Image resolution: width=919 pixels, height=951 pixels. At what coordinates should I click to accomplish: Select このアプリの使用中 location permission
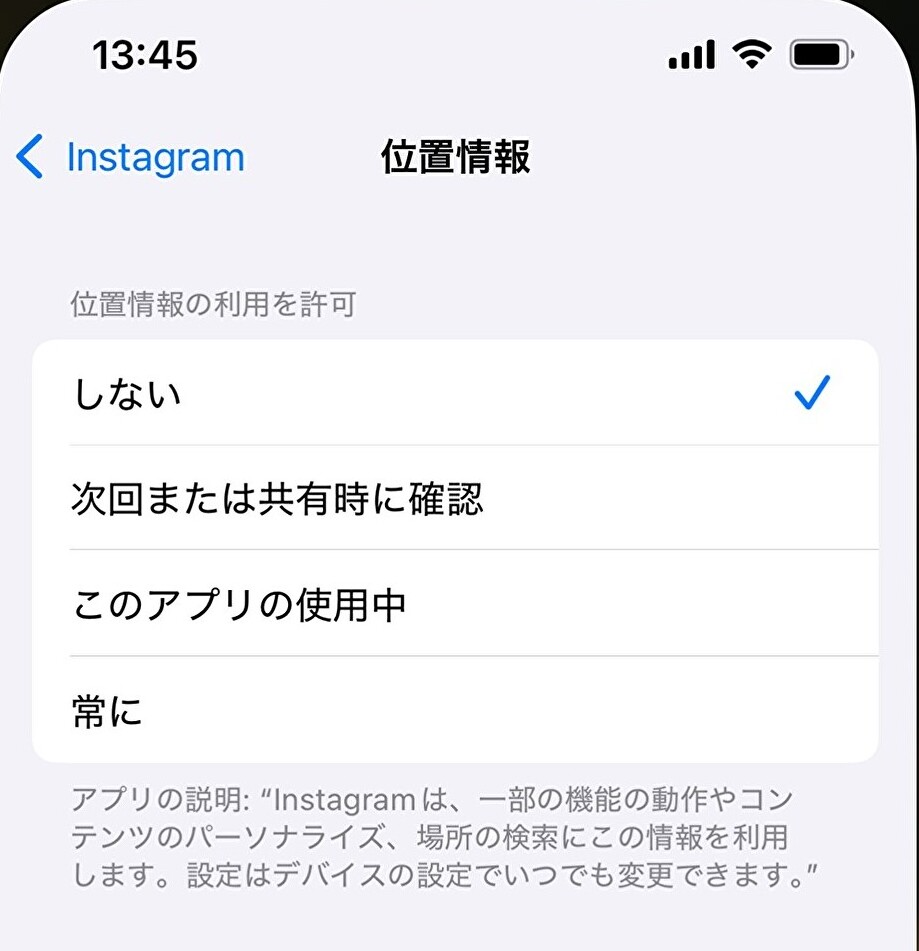455,604
